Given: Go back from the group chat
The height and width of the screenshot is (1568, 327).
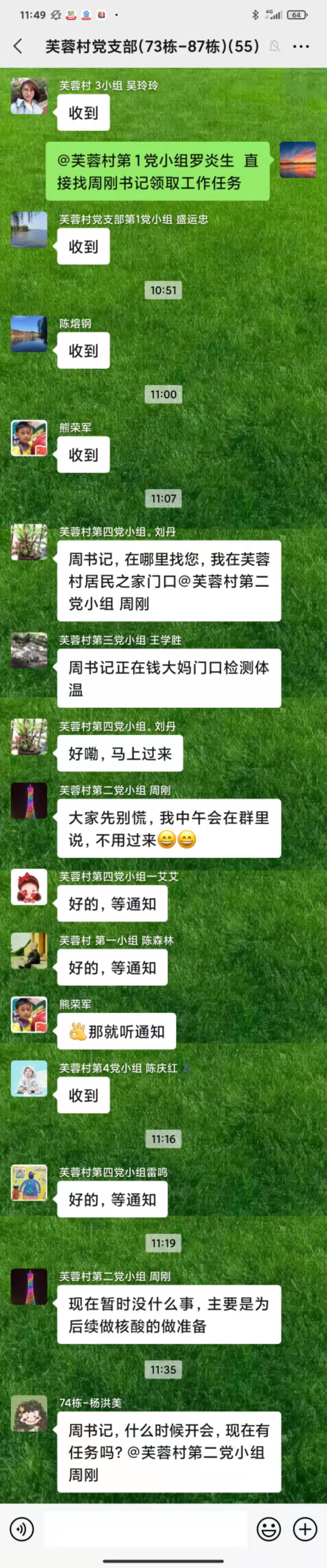Looking at the screenshot, I should click(17, 46).
